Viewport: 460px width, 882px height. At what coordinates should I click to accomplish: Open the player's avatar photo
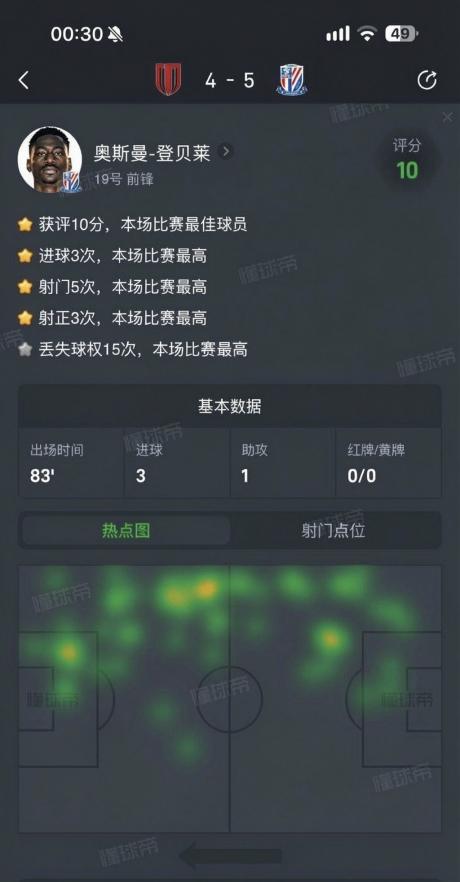[50, 160]
